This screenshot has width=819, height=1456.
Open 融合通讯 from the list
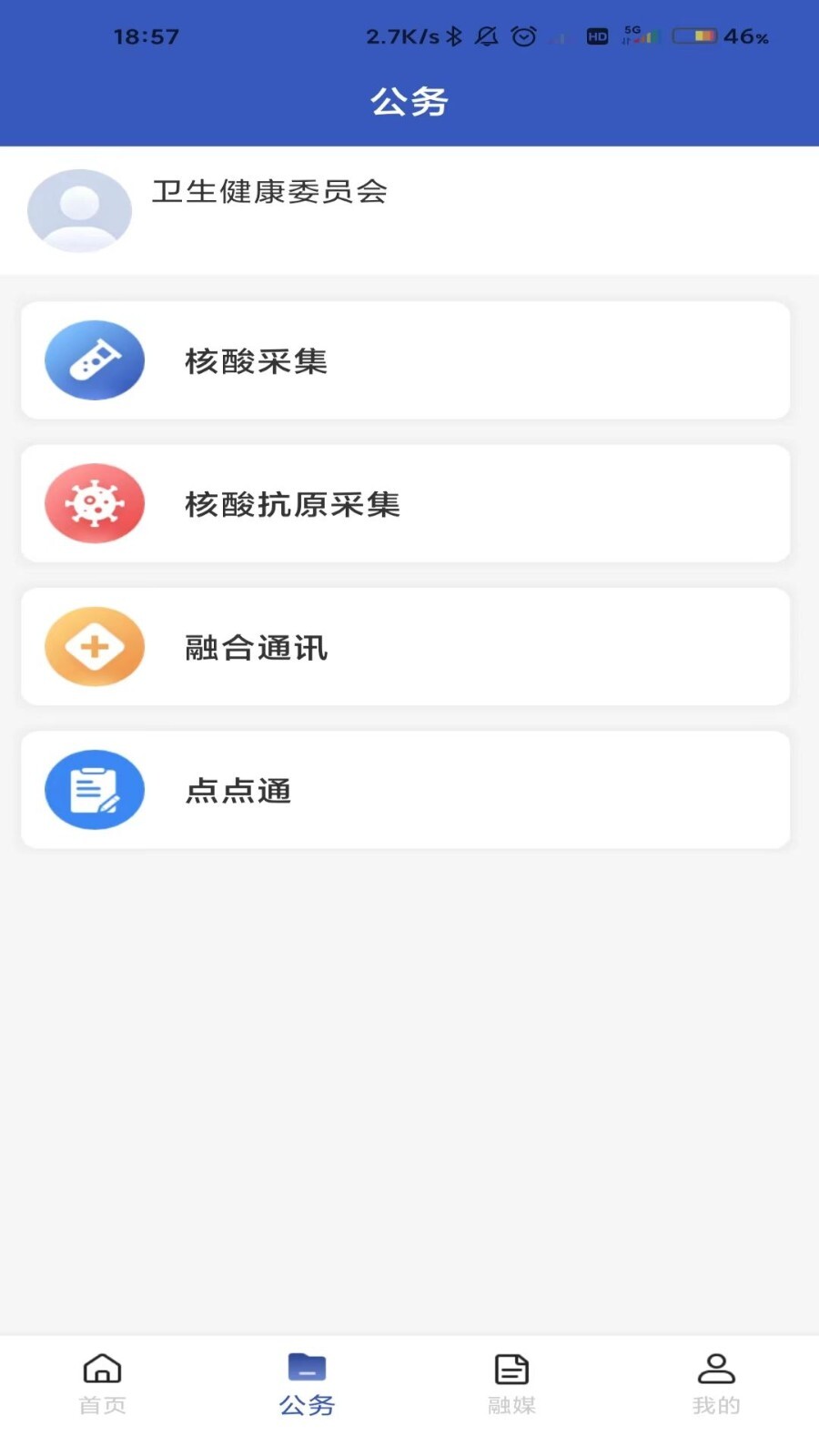coord(405,646)
